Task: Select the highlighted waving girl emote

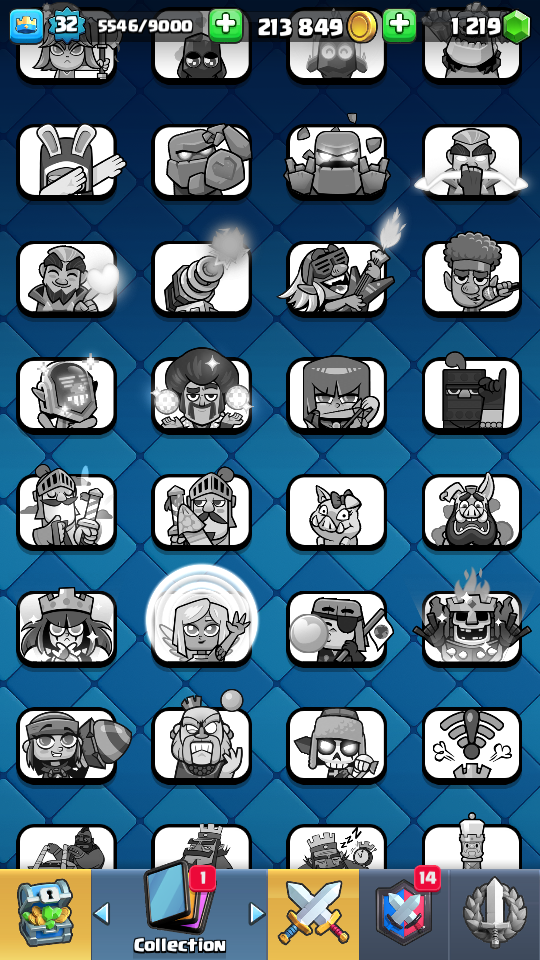Action: tap(201, 623)
